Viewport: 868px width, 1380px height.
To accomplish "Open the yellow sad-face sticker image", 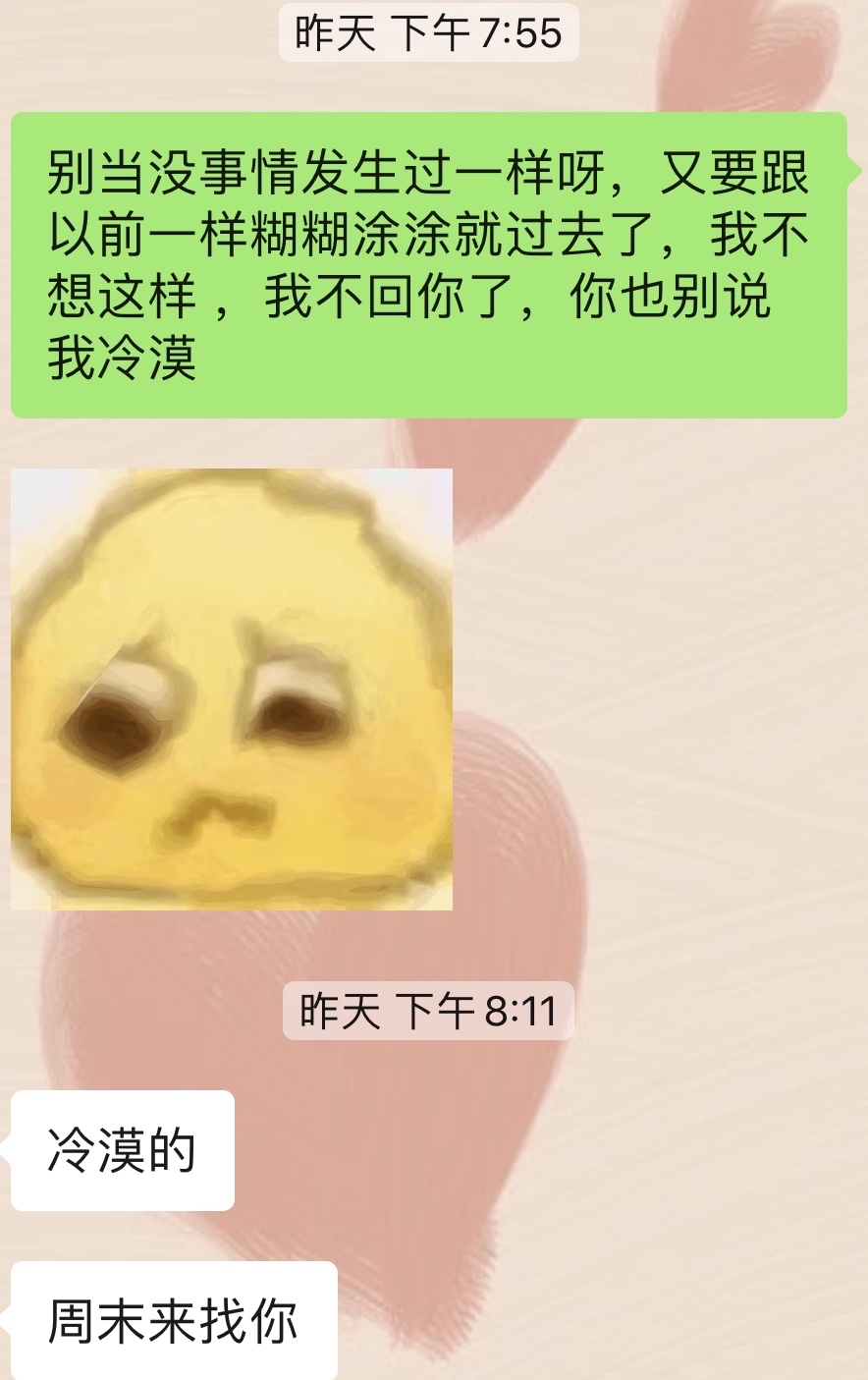I will point(232,690).
